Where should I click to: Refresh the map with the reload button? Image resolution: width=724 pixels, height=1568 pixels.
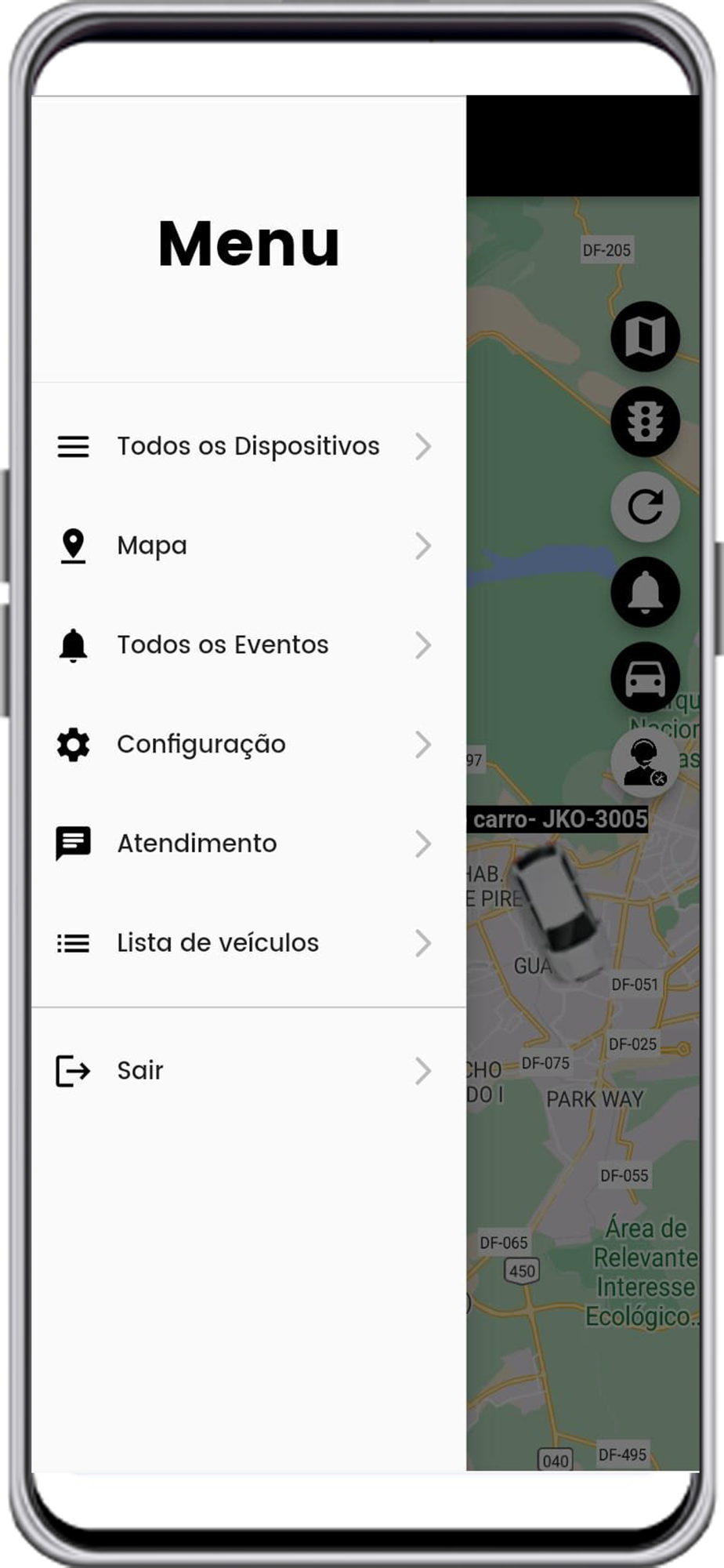click(645, 507)
